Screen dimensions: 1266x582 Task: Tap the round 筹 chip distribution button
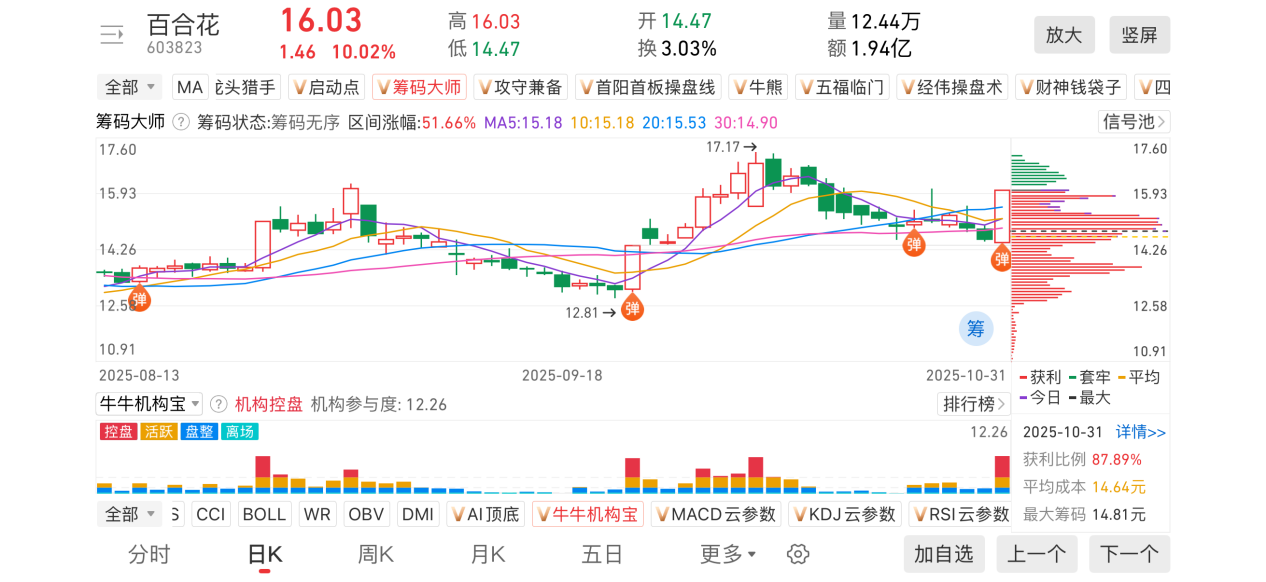(975, 328)
